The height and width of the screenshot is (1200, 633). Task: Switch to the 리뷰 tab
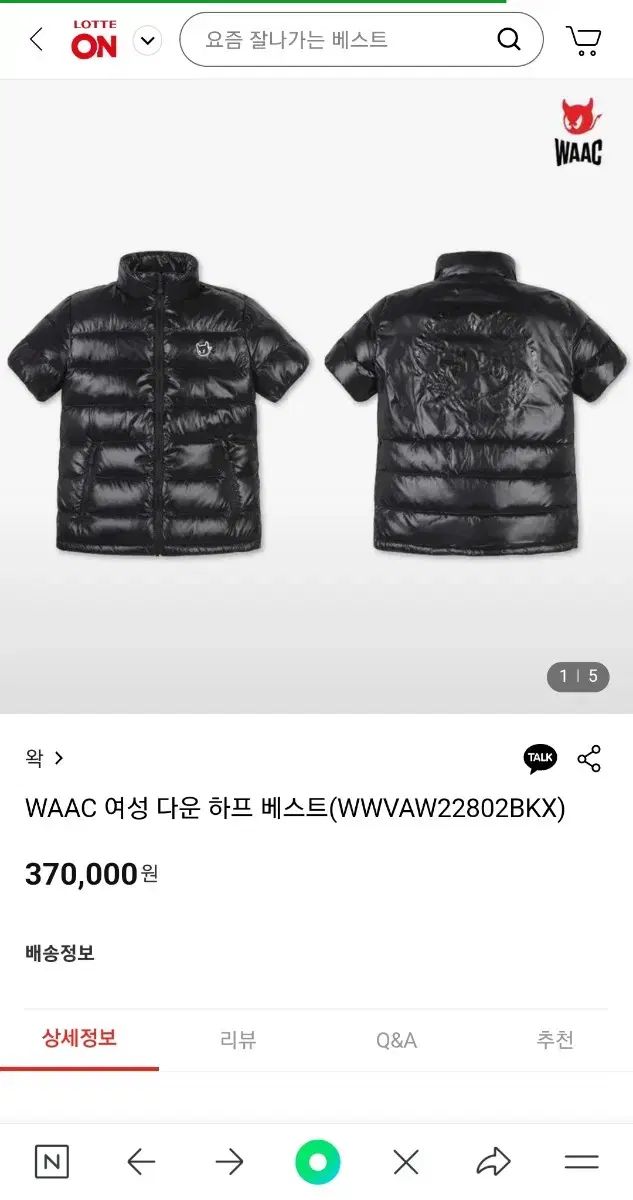click(238, 1040)
